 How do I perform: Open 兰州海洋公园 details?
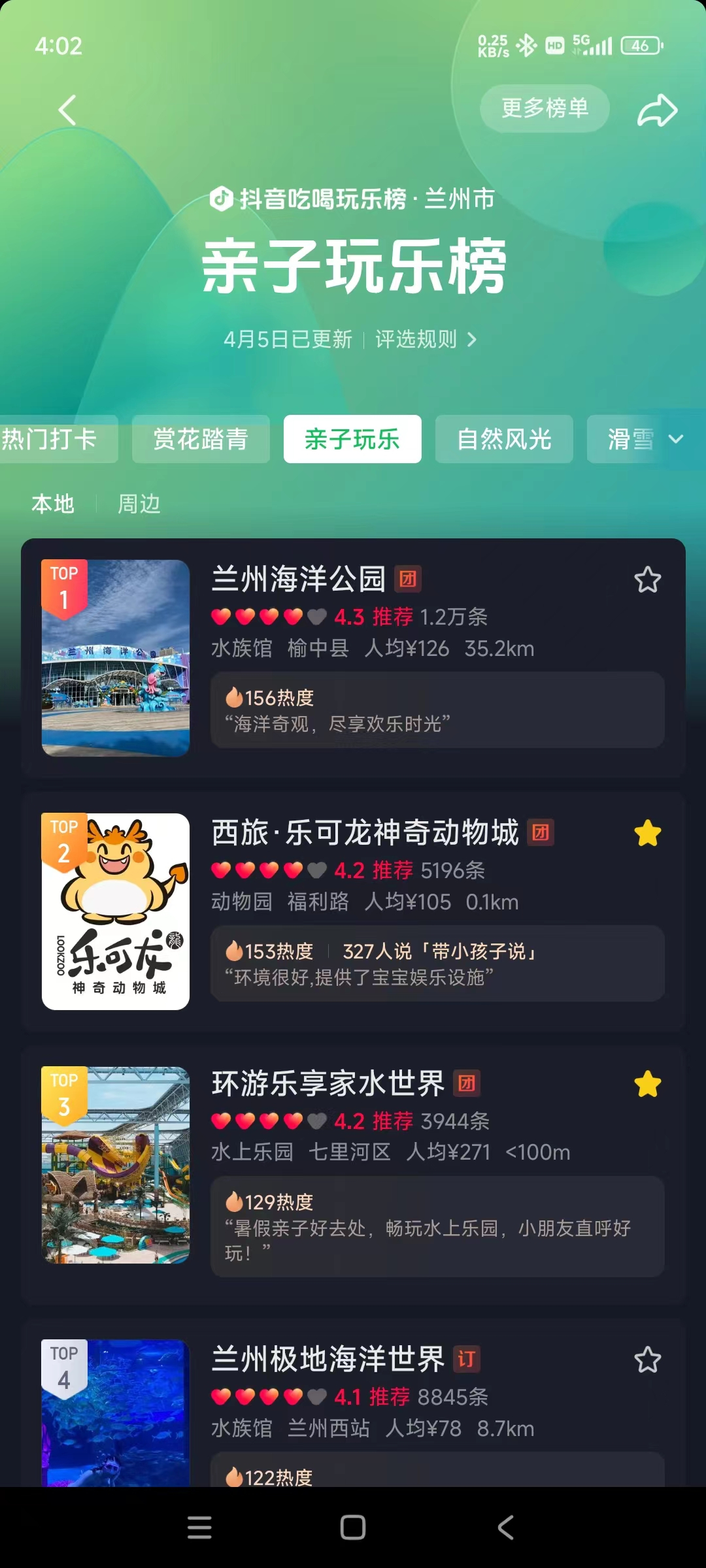(298, 579)
